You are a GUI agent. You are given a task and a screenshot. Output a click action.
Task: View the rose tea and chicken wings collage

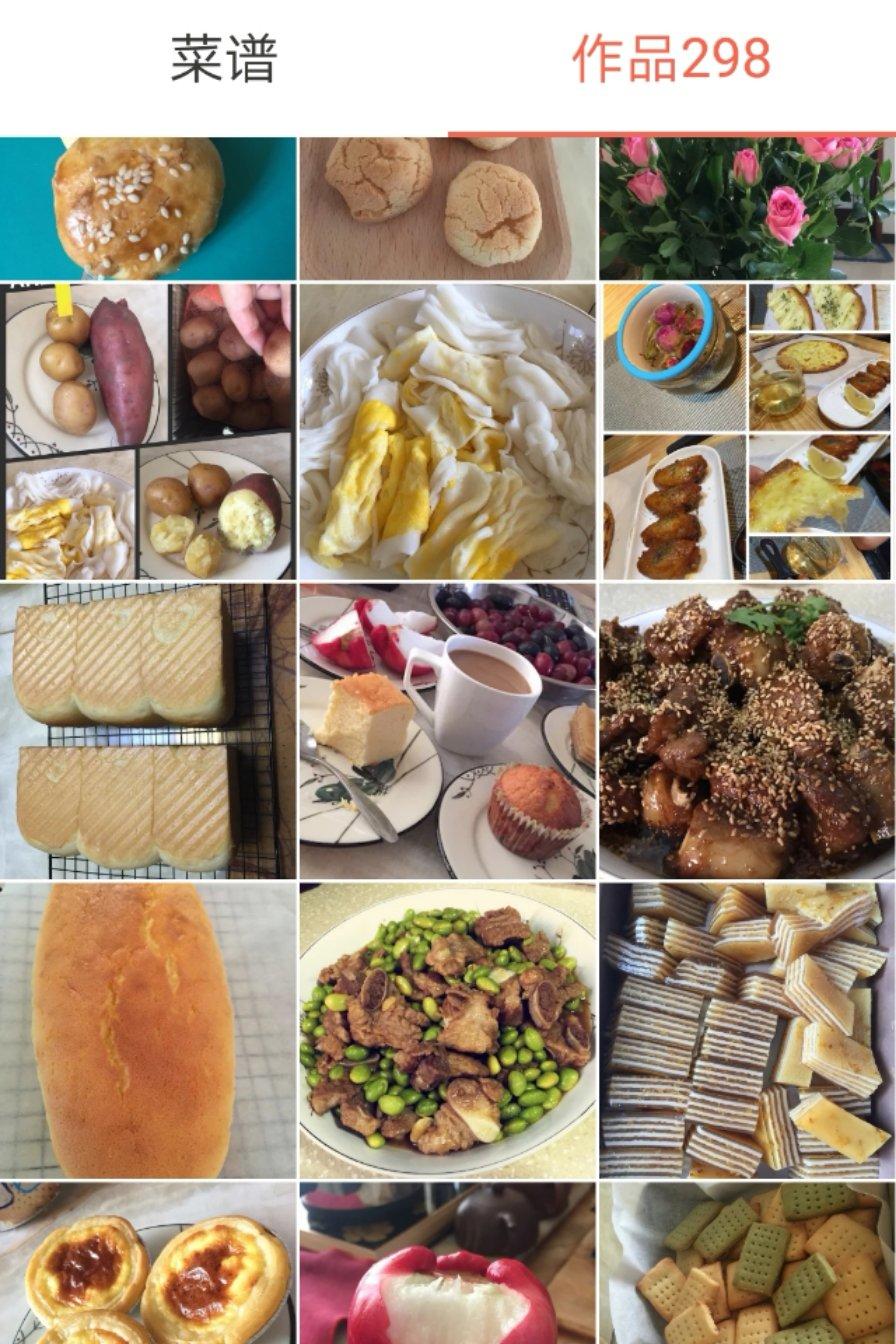pos(747,431)
